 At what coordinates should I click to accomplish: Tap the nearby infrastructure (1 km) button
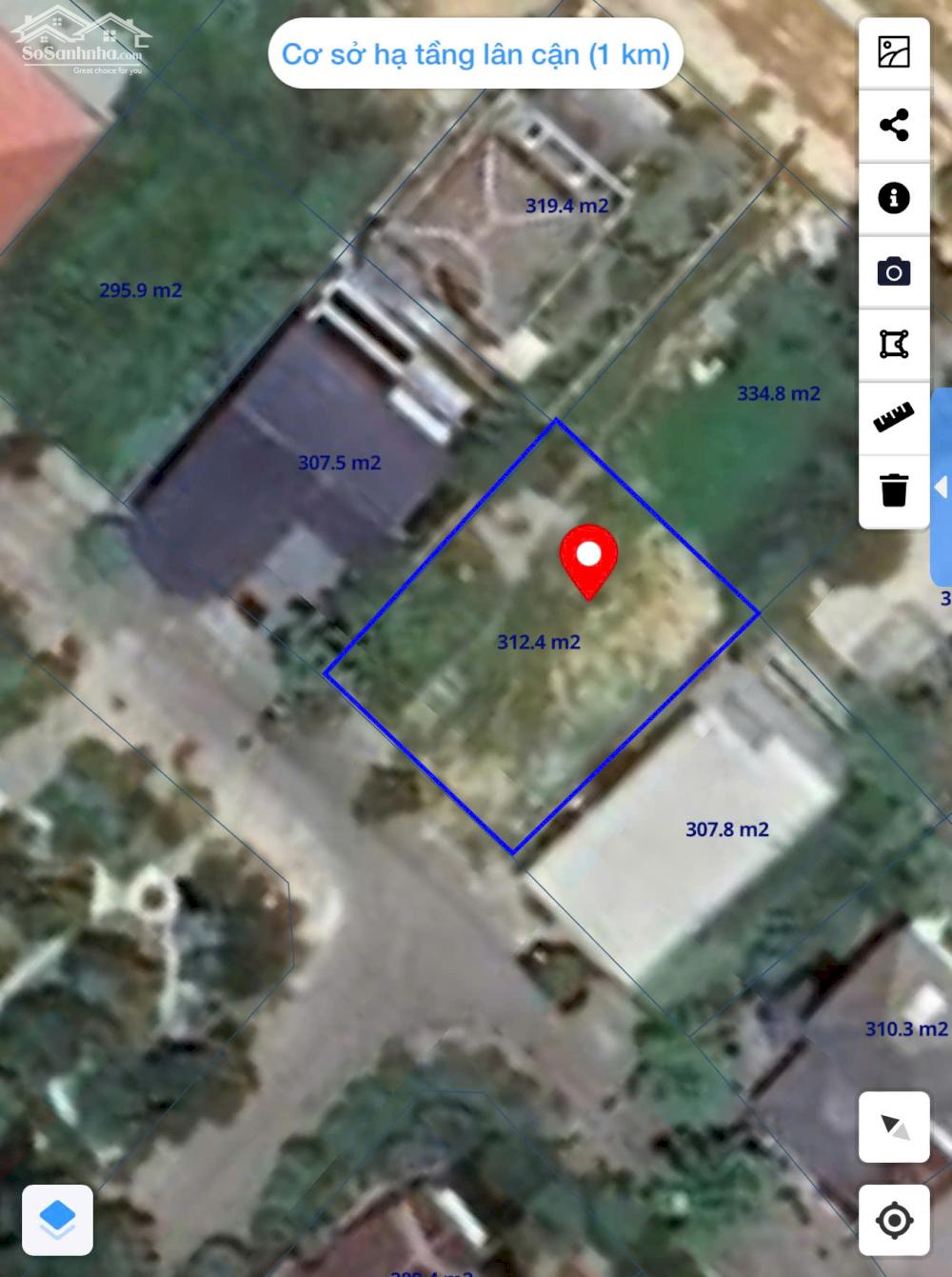(x=476, y=54)
